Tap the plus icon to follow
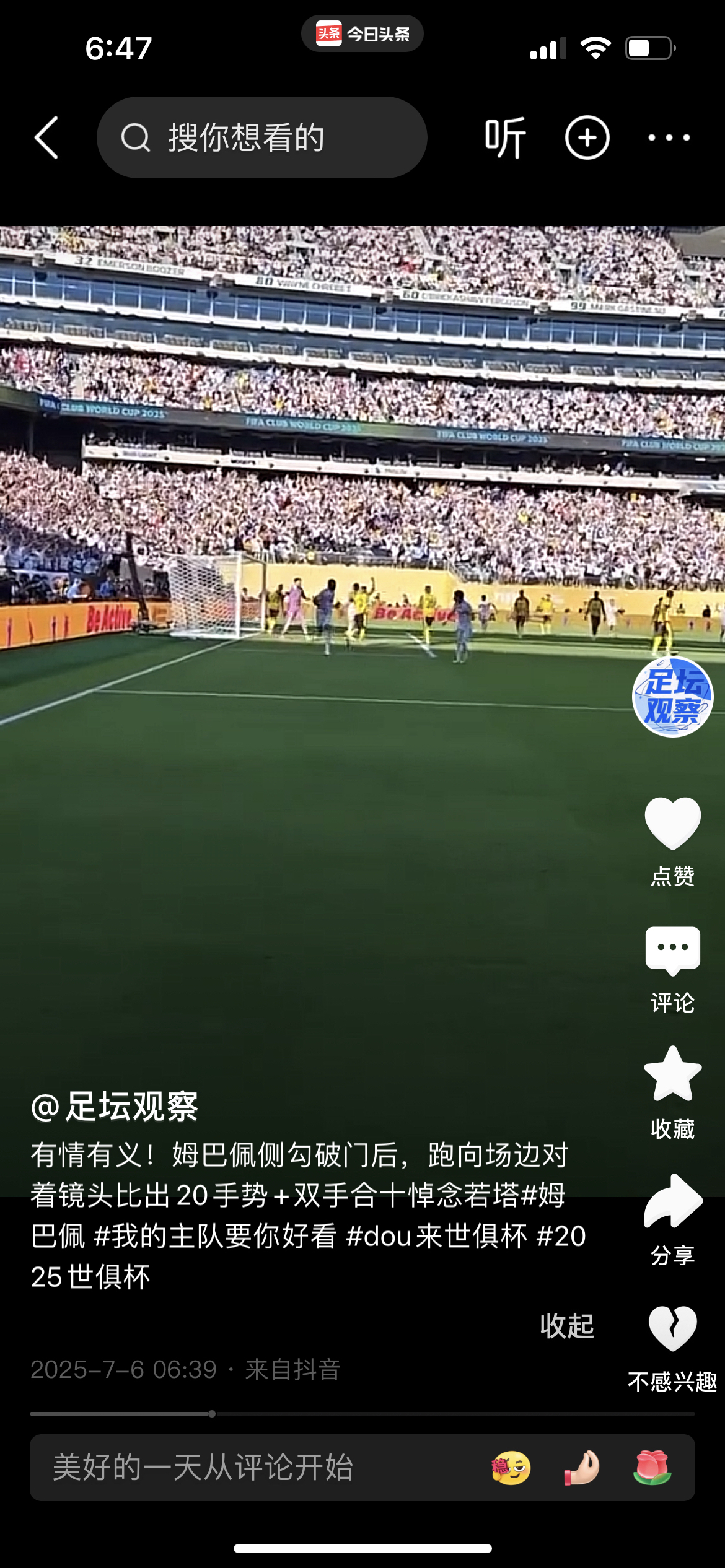The image size is (725, 1568). coord(587,137)
